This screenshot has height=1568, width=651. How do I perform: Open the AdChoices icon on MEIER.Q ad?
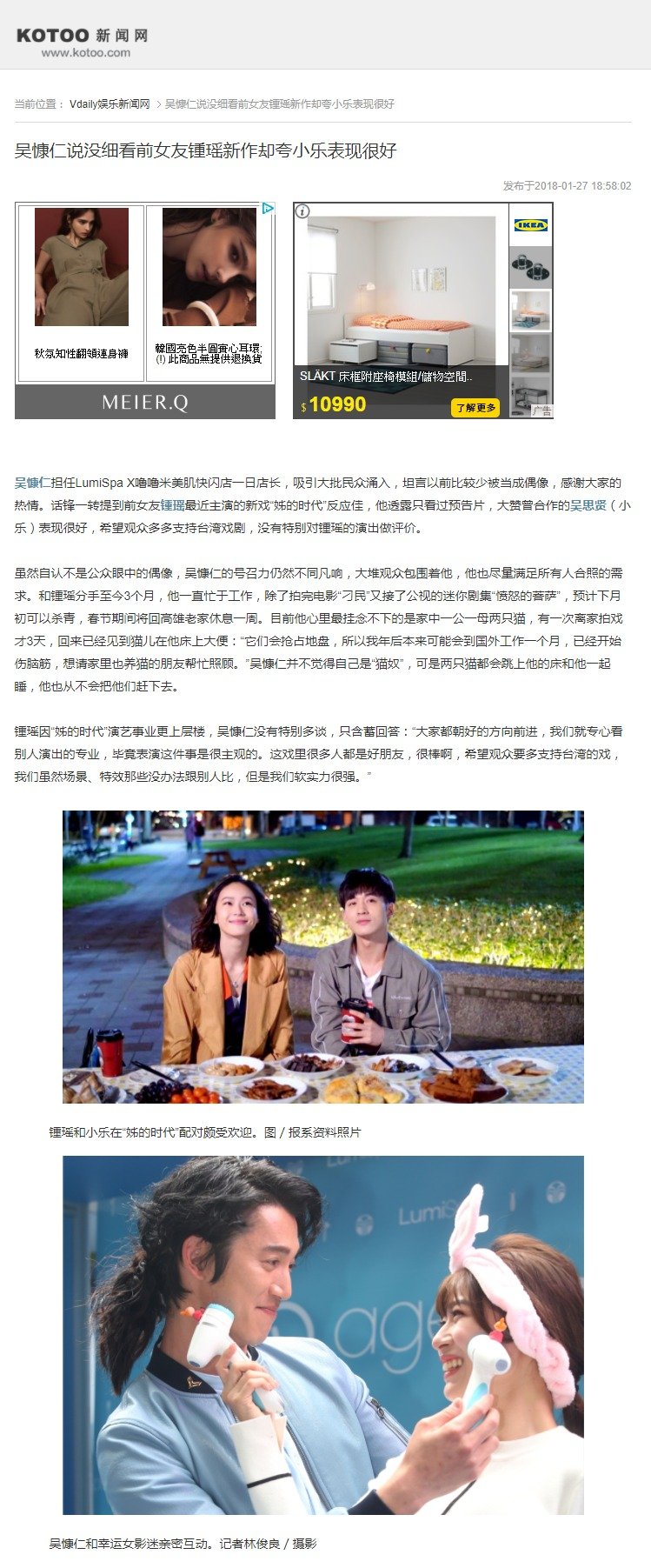[268, 209]
